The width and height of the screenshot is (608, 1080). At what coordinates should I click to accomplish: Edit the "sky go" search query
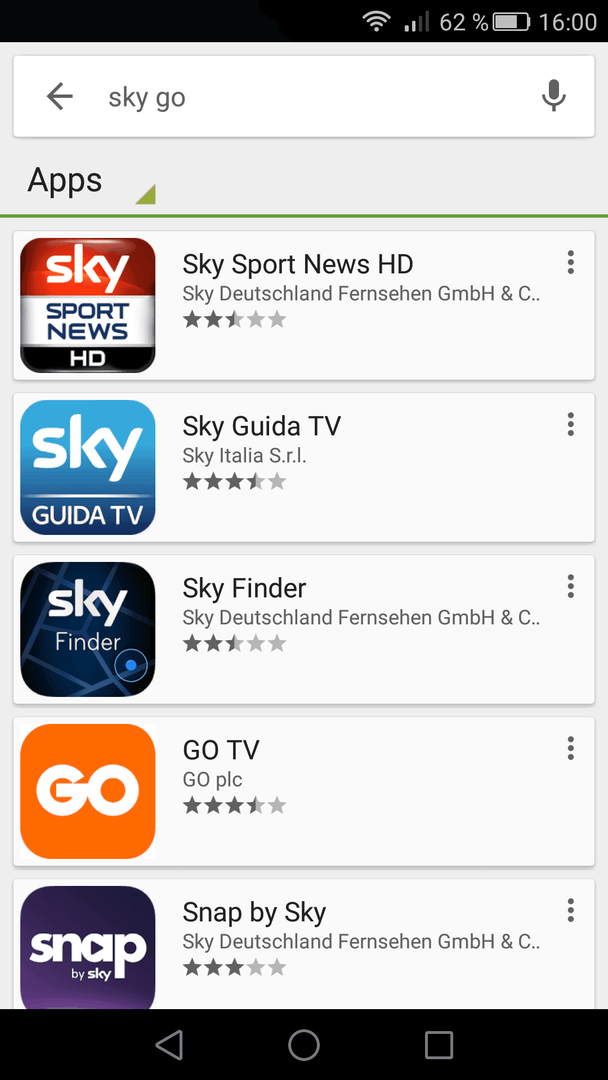[147, 97]
